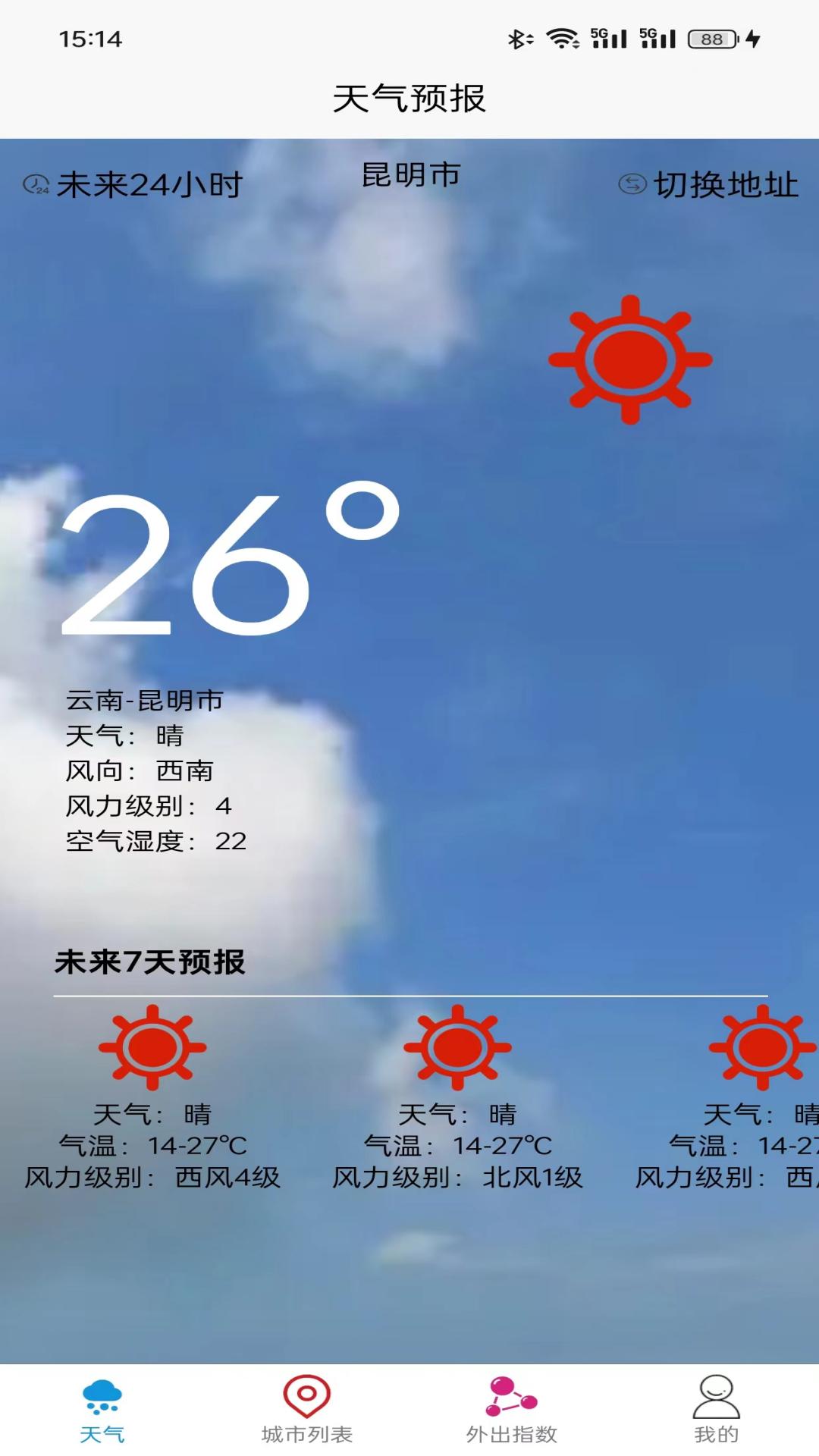This screenshot has width=819, height=1456.
Task: Go to the 我的 profile tab
Action: pyautogui.click(x=717, y=1410)
